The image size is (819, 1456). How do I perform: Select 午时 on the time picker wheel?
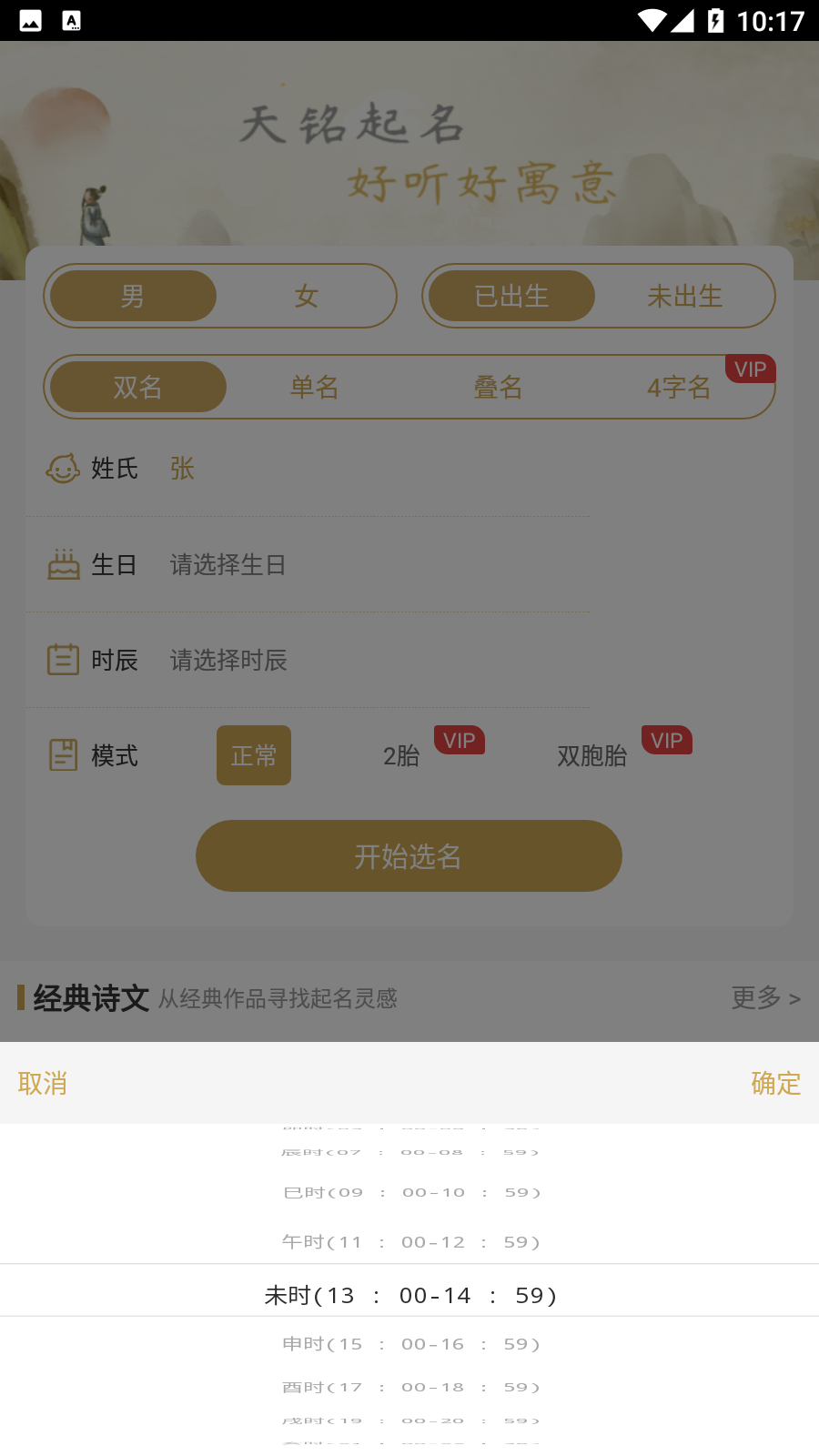tap(409, 1240)
